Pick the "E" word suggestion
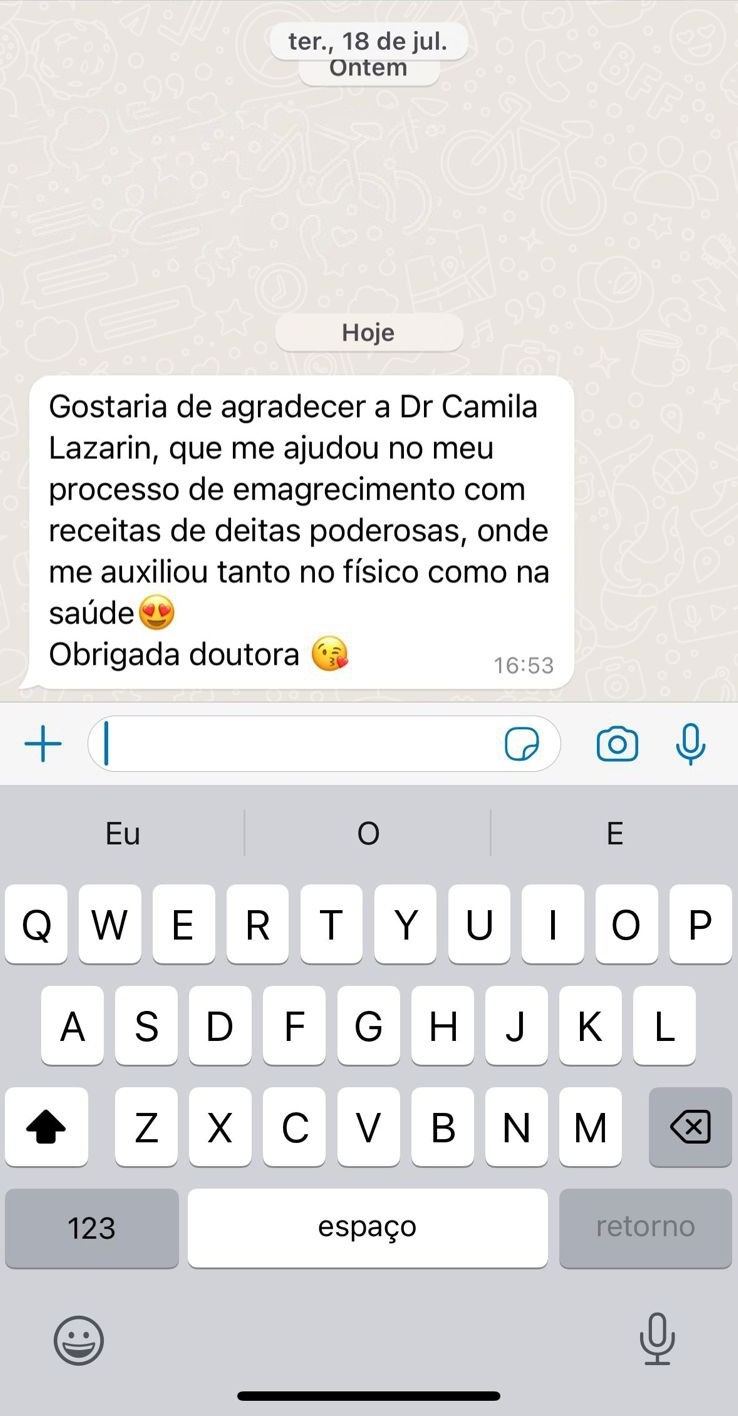The height and width of the screenshot is (1416, 738). tap(614, 833)
